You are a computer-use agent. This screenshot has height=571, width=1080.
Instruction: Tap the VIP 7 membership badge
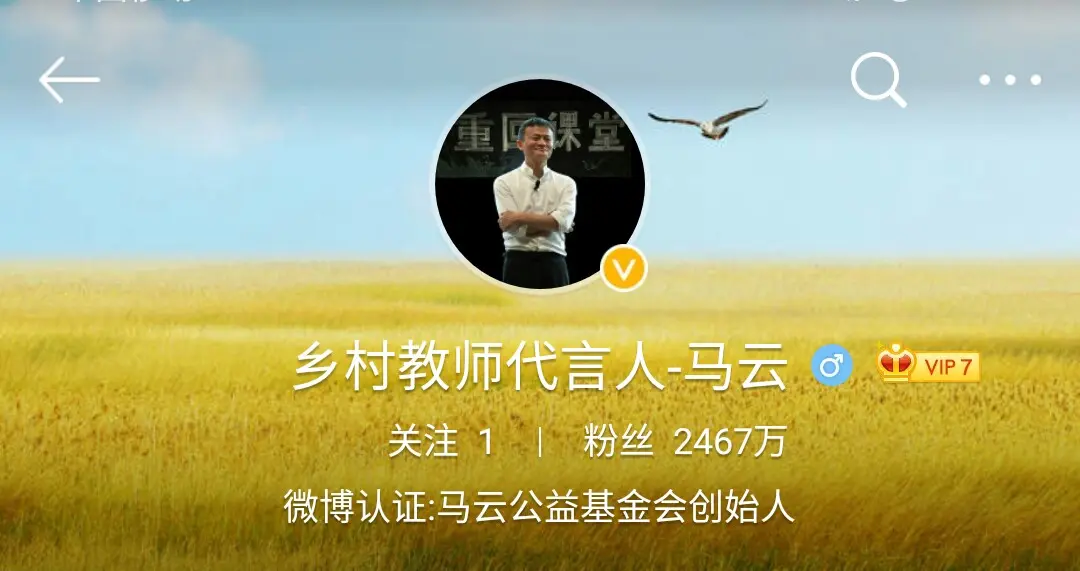tap(929, 366)
